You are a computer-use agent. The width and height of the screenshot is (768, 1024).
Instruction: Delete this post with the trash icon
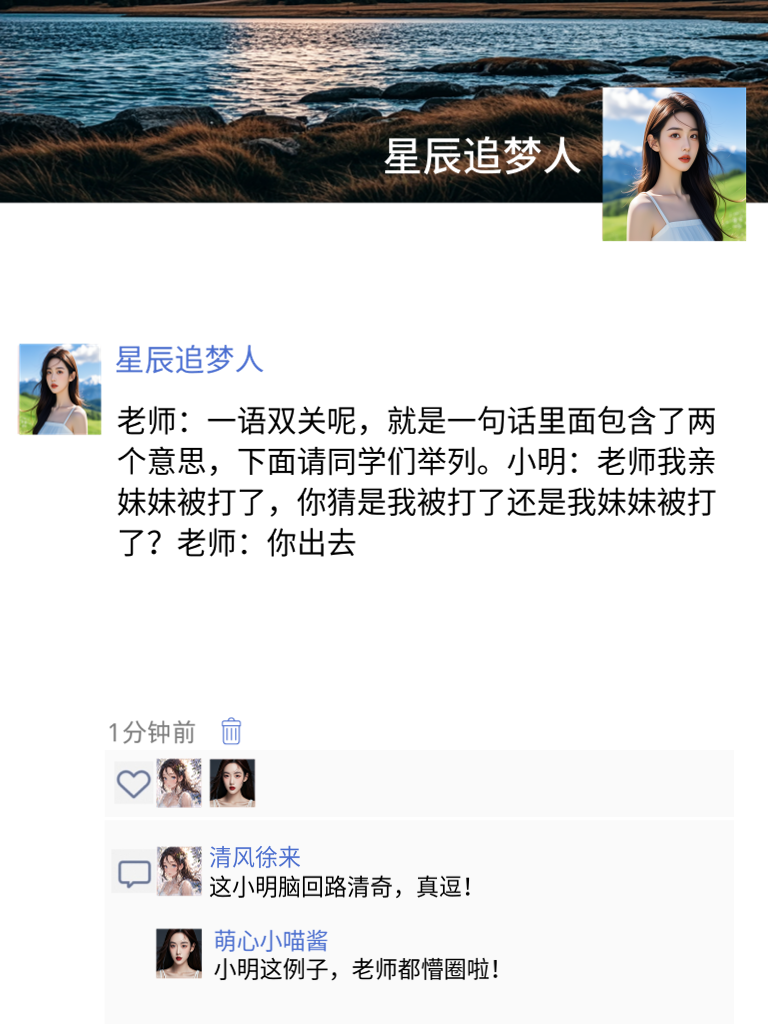pyautogui.click(x=231, y=731)
